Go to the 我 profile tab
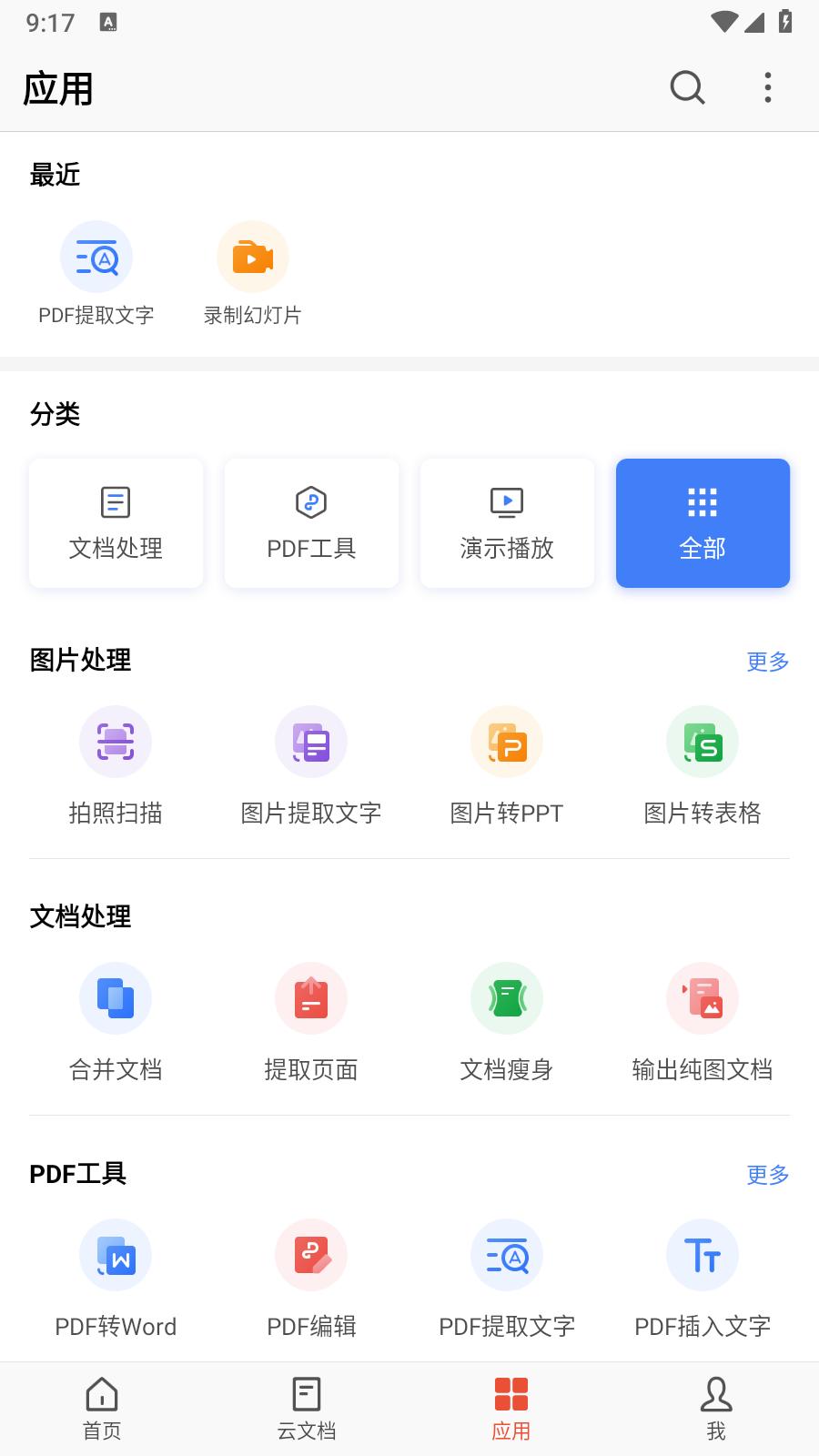Viewport: 819px width, 1456px height. (x=716, y=1409)
